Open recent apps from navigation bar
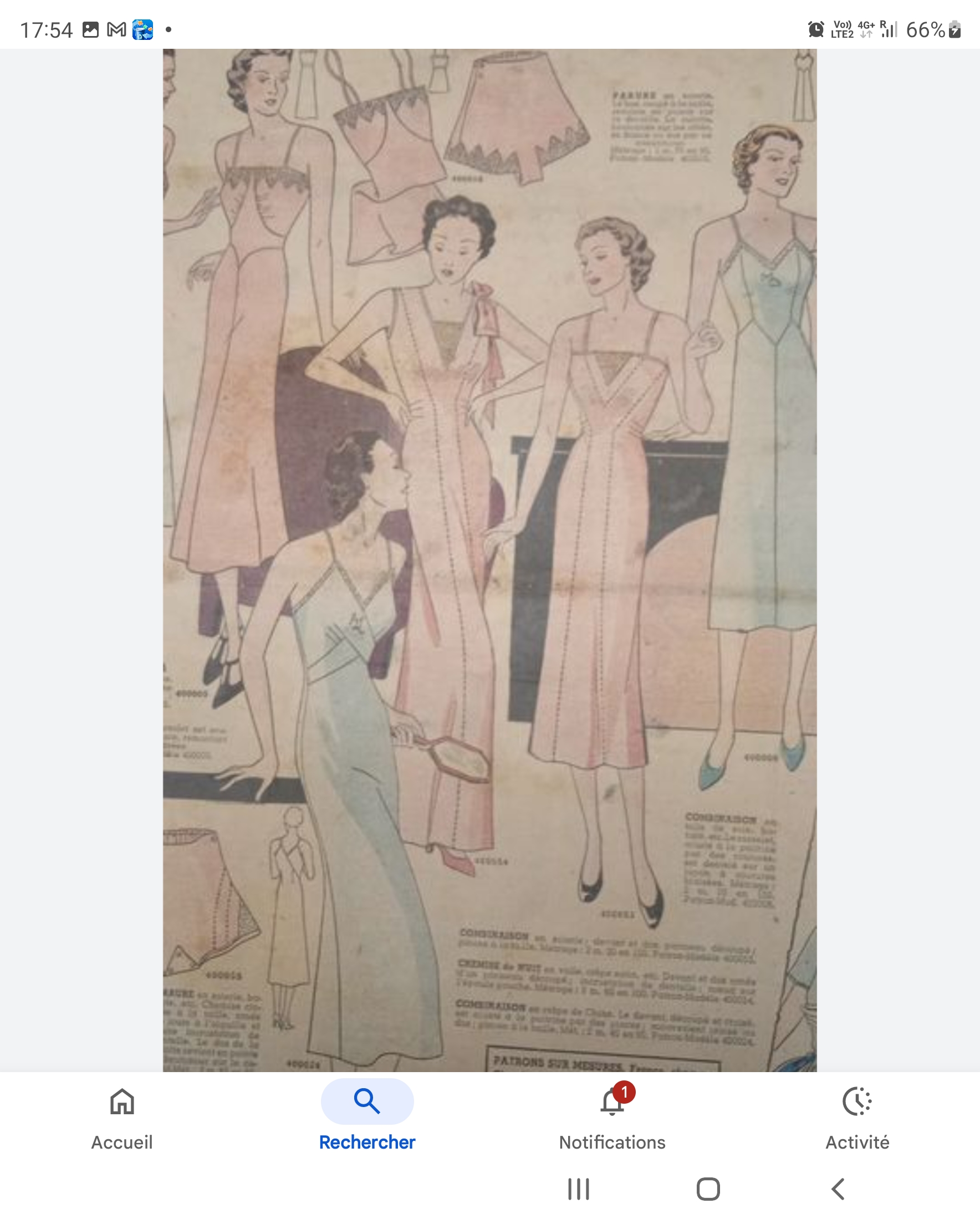This screenshot has height=1224, width=980. click(579, 1189)
